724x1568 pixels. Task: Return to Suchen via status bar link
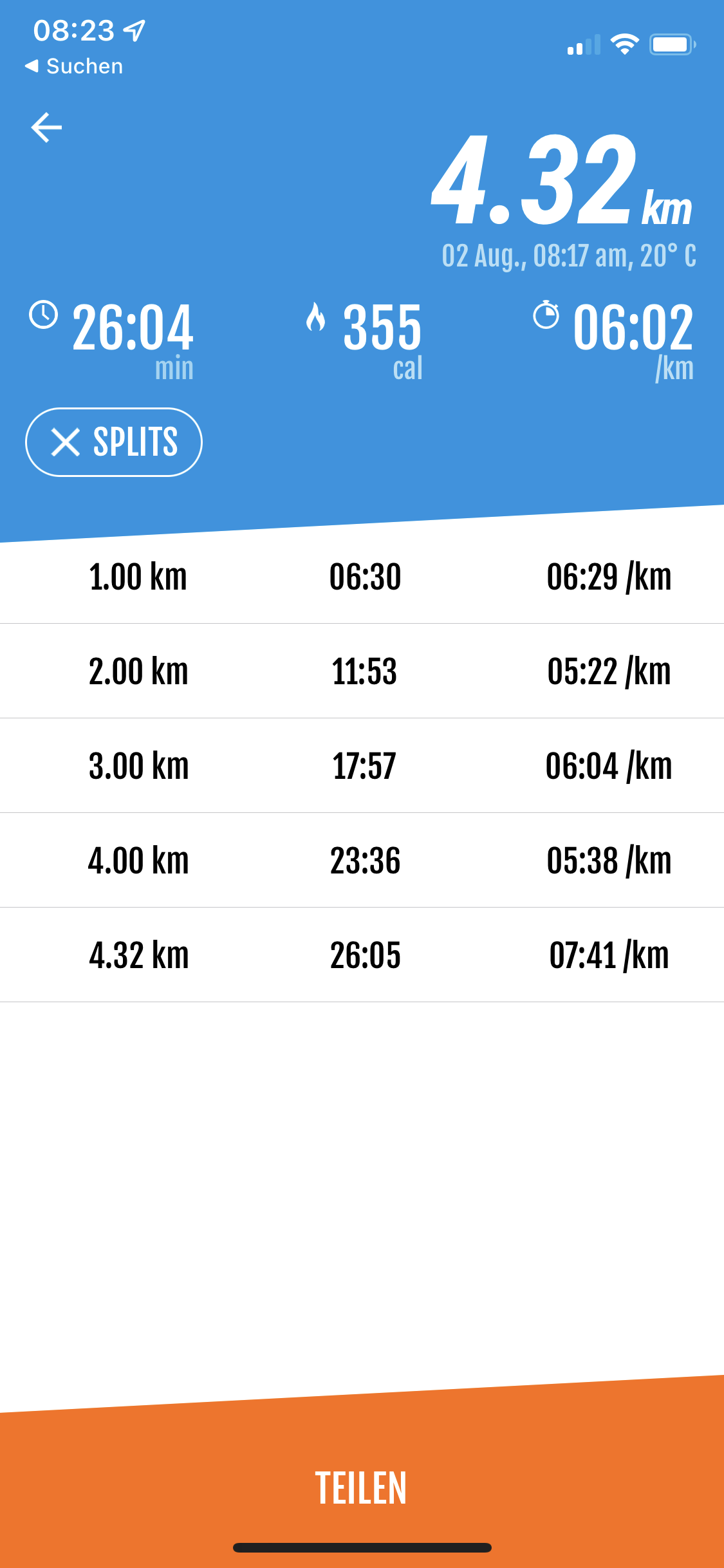coord(74,66)
